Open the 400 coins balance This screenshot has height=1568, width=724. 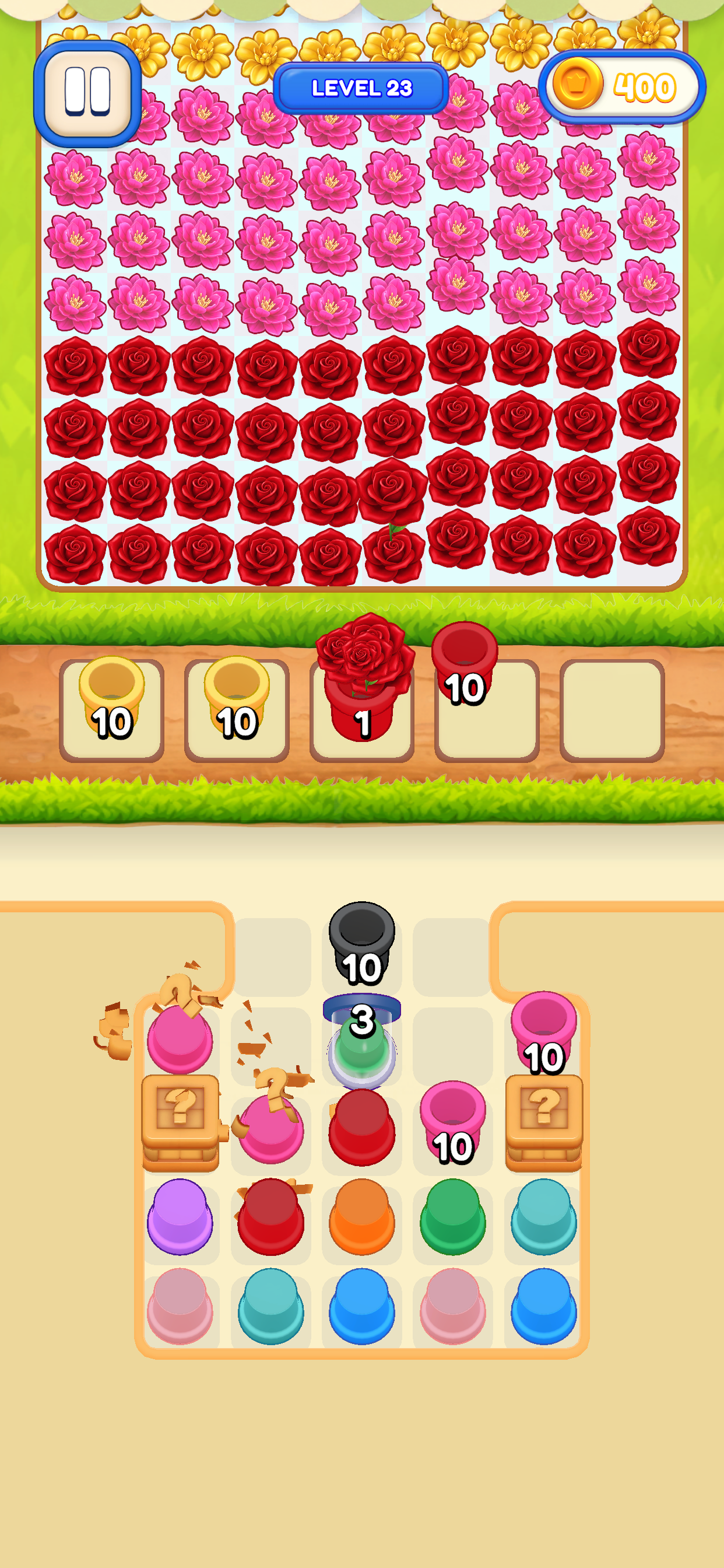pyautogui.click(x=622, y=87)
